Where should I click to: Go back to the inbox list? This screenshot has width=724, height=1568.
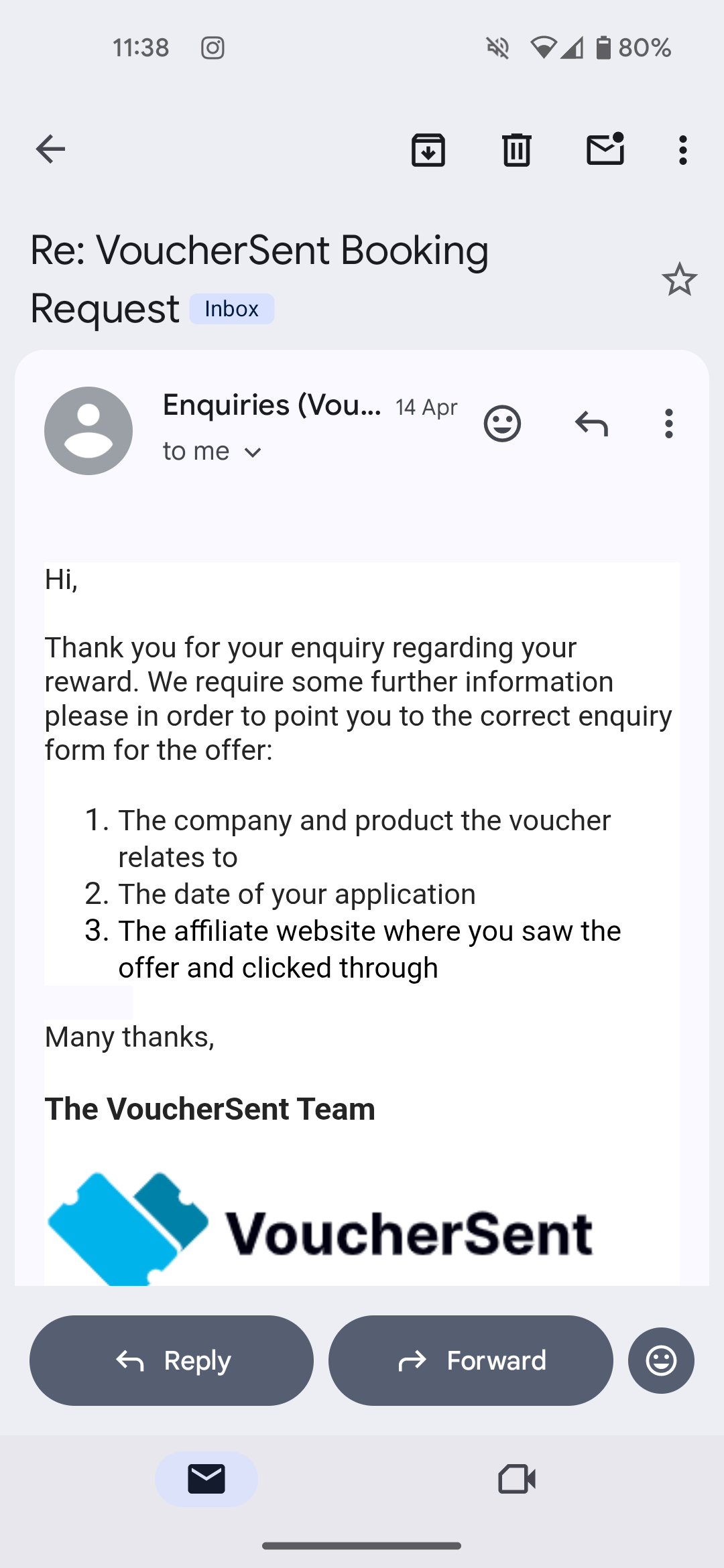pos(50,149)
